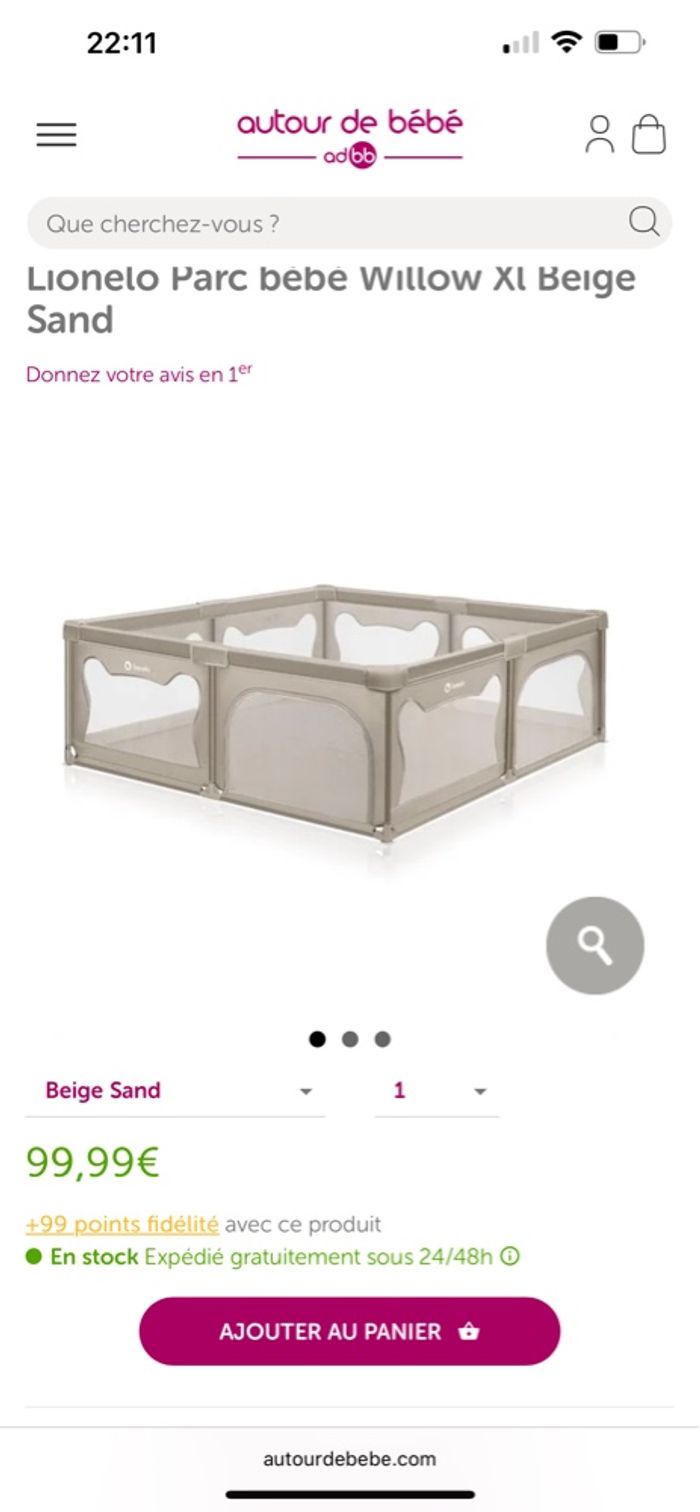Screen dimensions: 700x1512
Task: Open the shopping bag
Action: [x=649, y=134]
